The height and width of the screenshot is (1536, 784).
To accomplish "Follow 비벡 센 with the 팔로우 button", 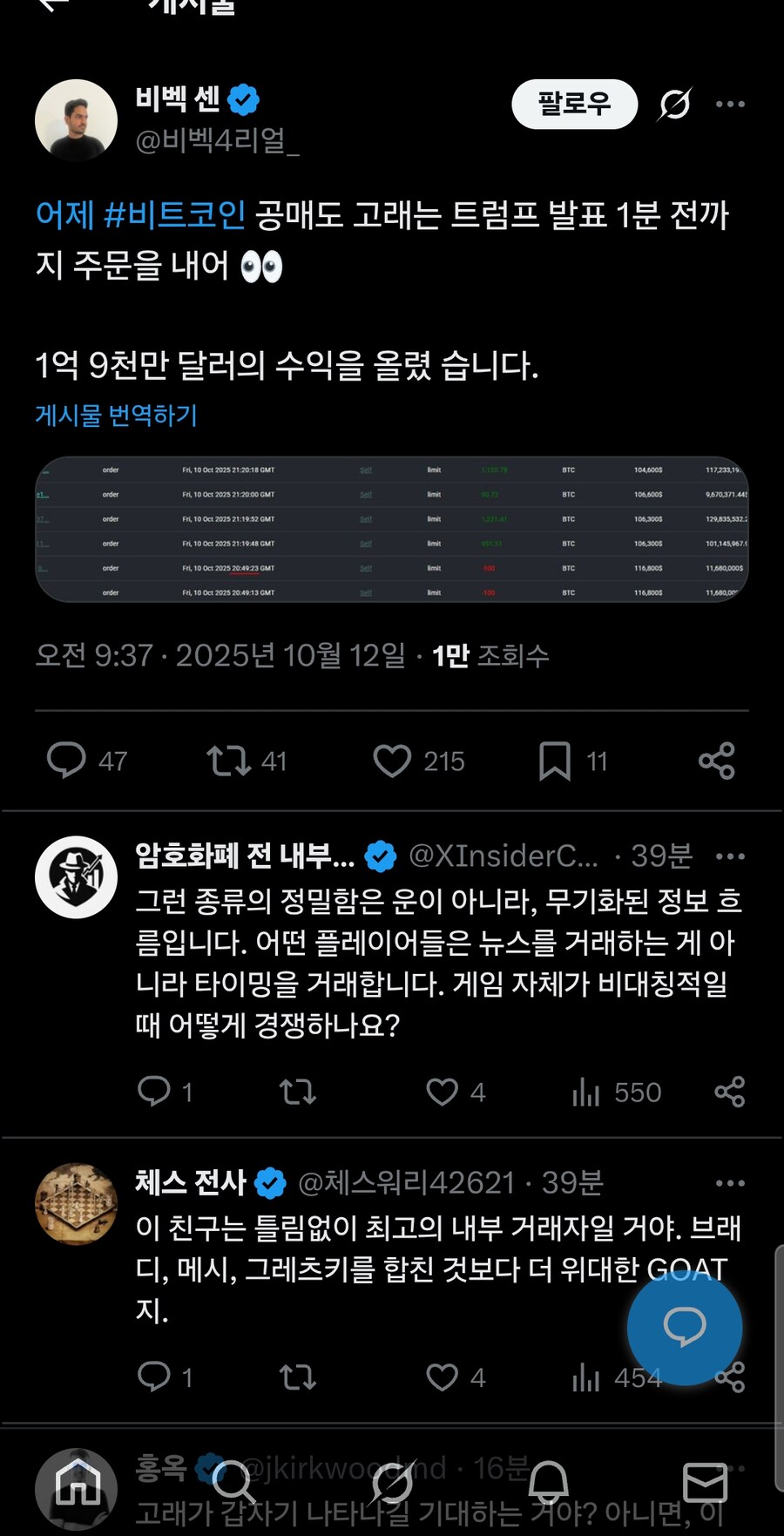I will [x=574, y=105].
